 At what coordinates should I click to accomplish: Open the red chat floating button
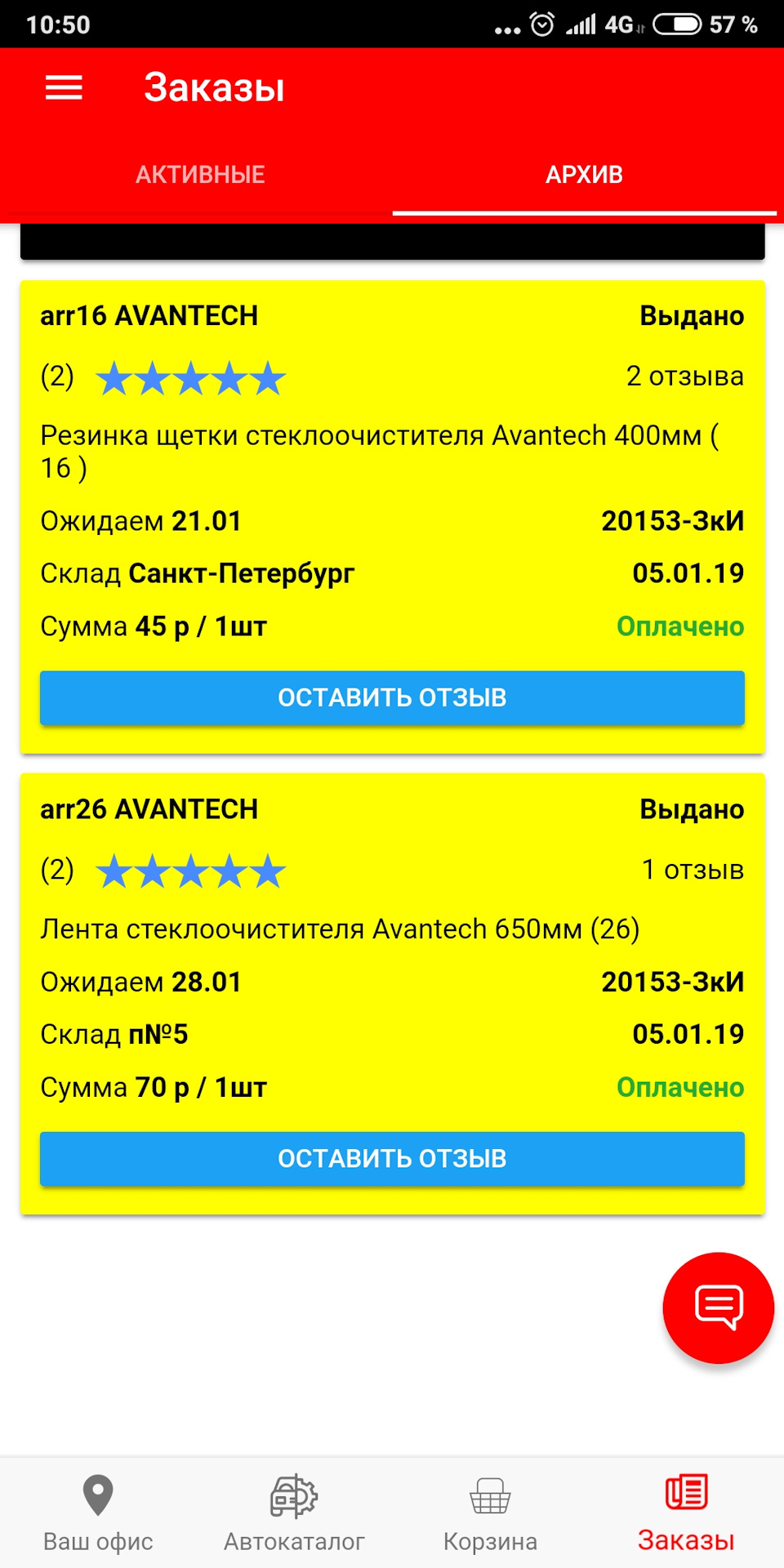(x=718, y=1307)
